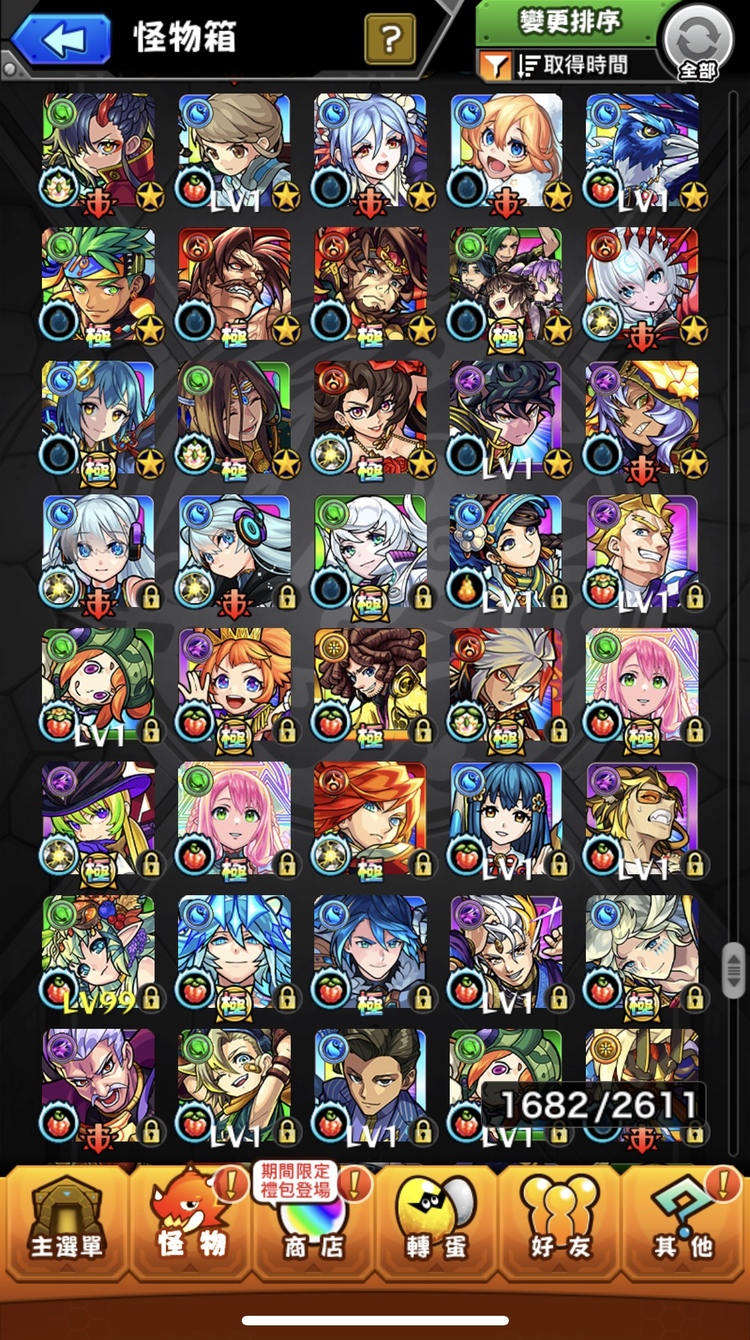750x1340 pixels.
Task: Open the 取得時間 filter option
Action: click(x=571, y=65)
